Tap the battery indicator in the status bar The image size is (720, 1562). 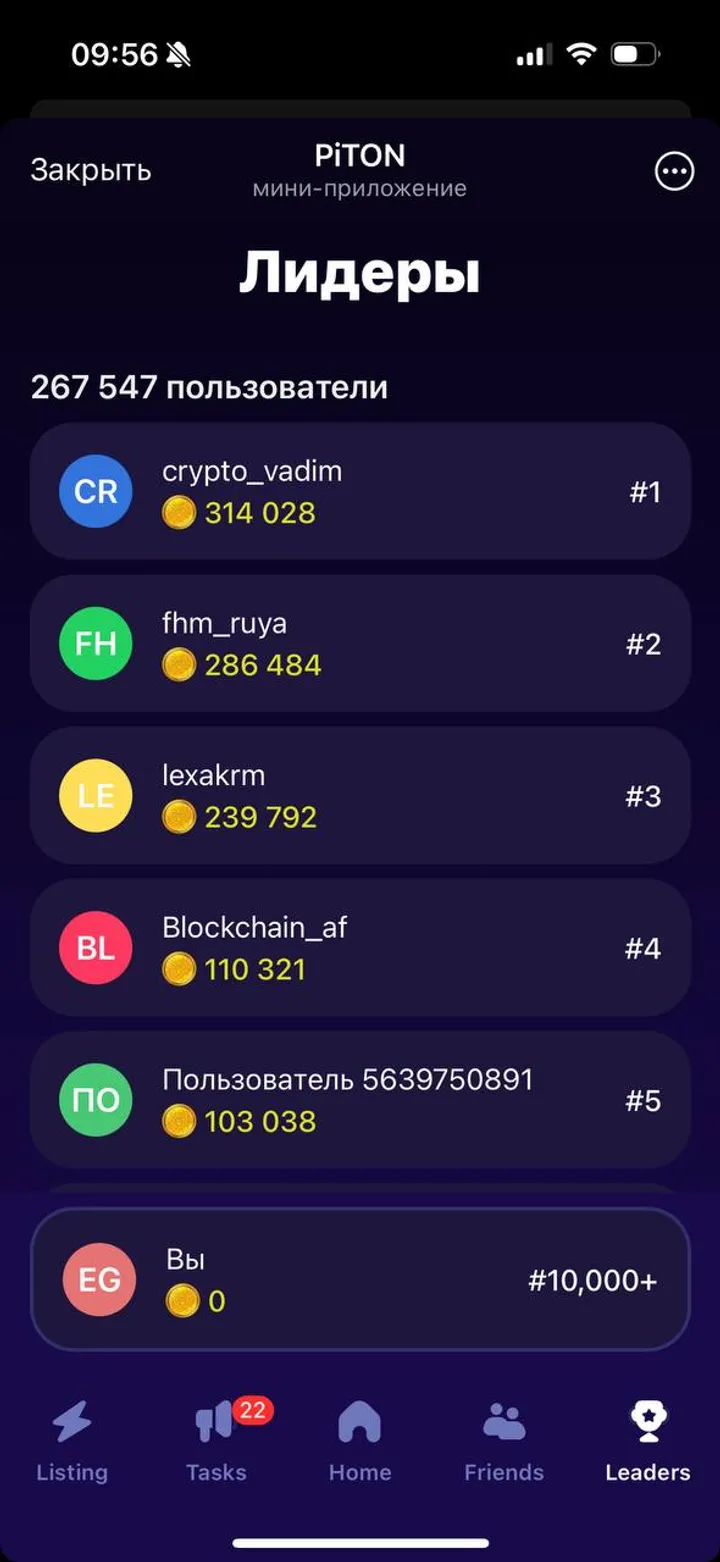point(633,53)
